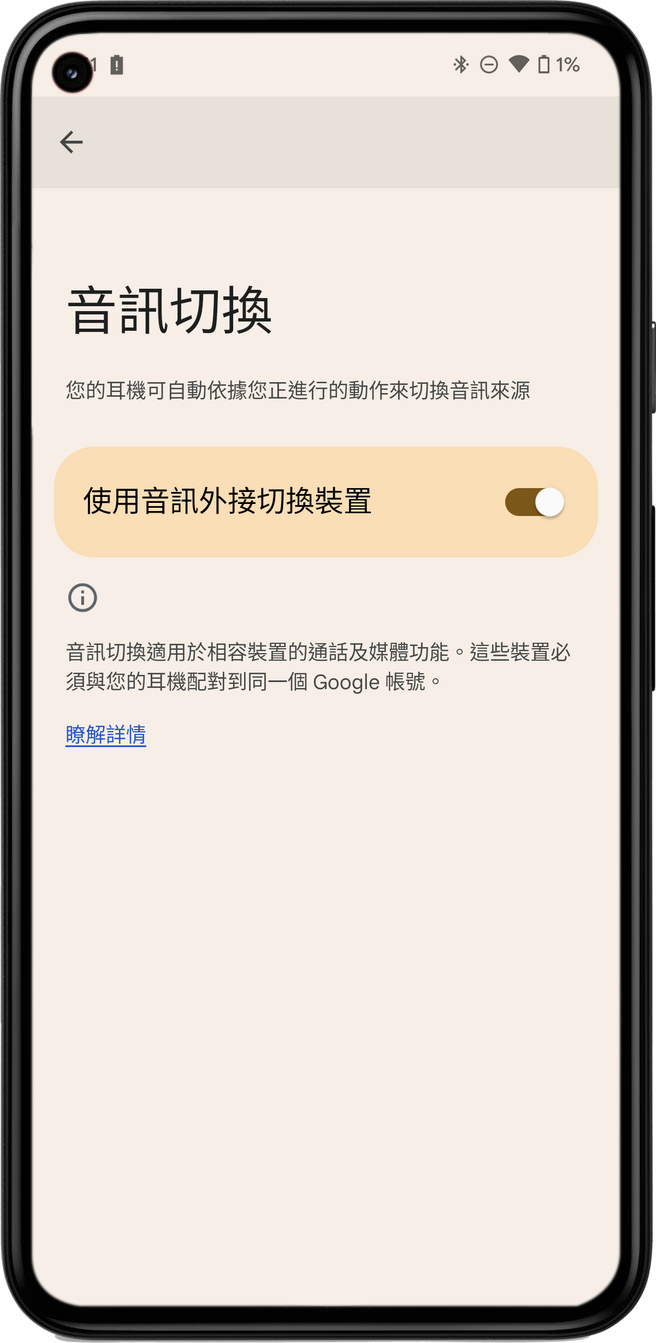Go back using the top-left arrow

[x=71, y=142]
